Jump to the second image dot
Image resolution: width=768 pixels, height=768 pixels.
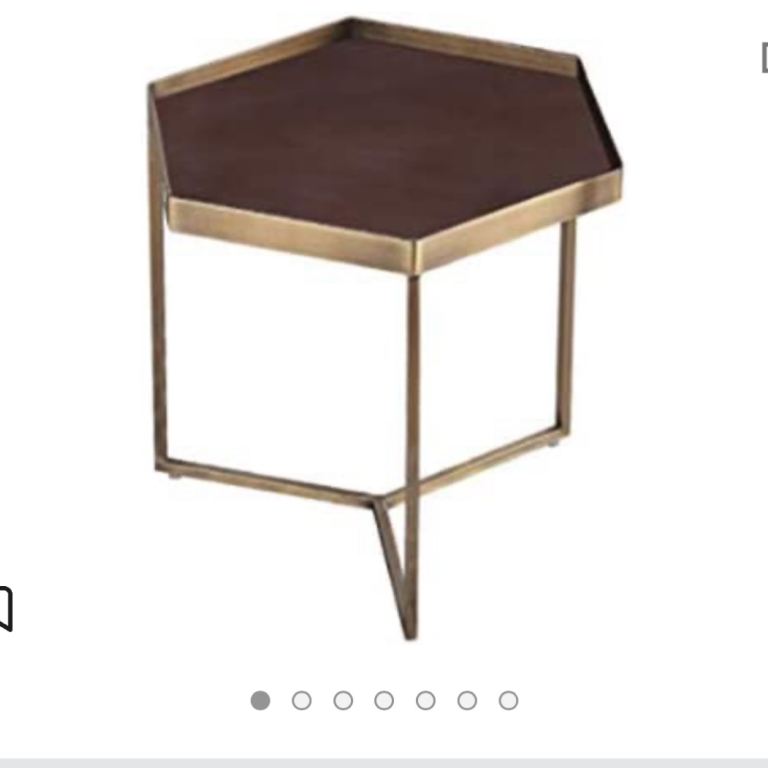[x=301, y=700]
